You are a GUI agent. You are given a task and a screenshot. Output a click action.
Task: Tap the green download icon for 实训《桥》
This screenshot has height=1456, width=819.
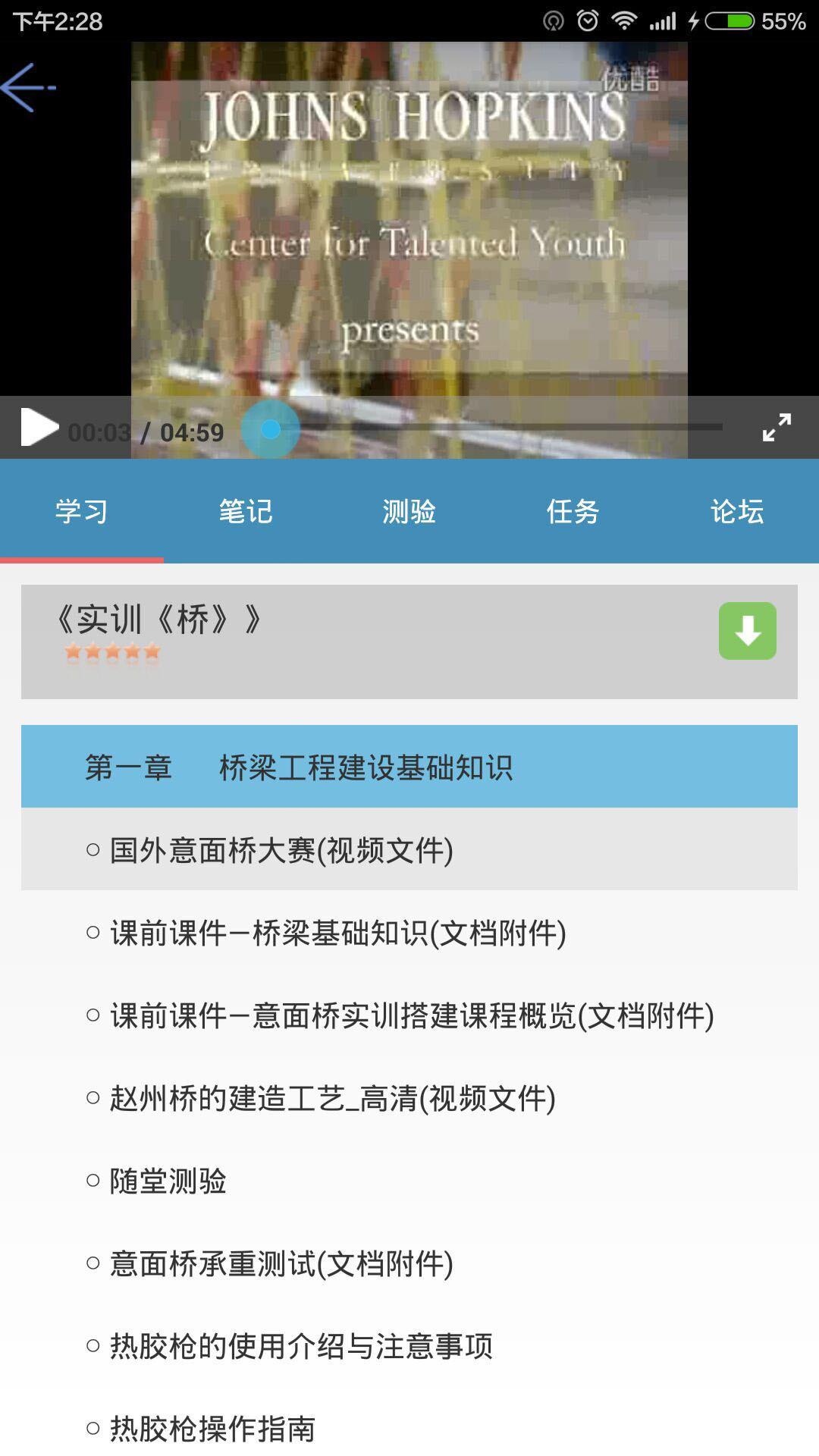(746, 630)
